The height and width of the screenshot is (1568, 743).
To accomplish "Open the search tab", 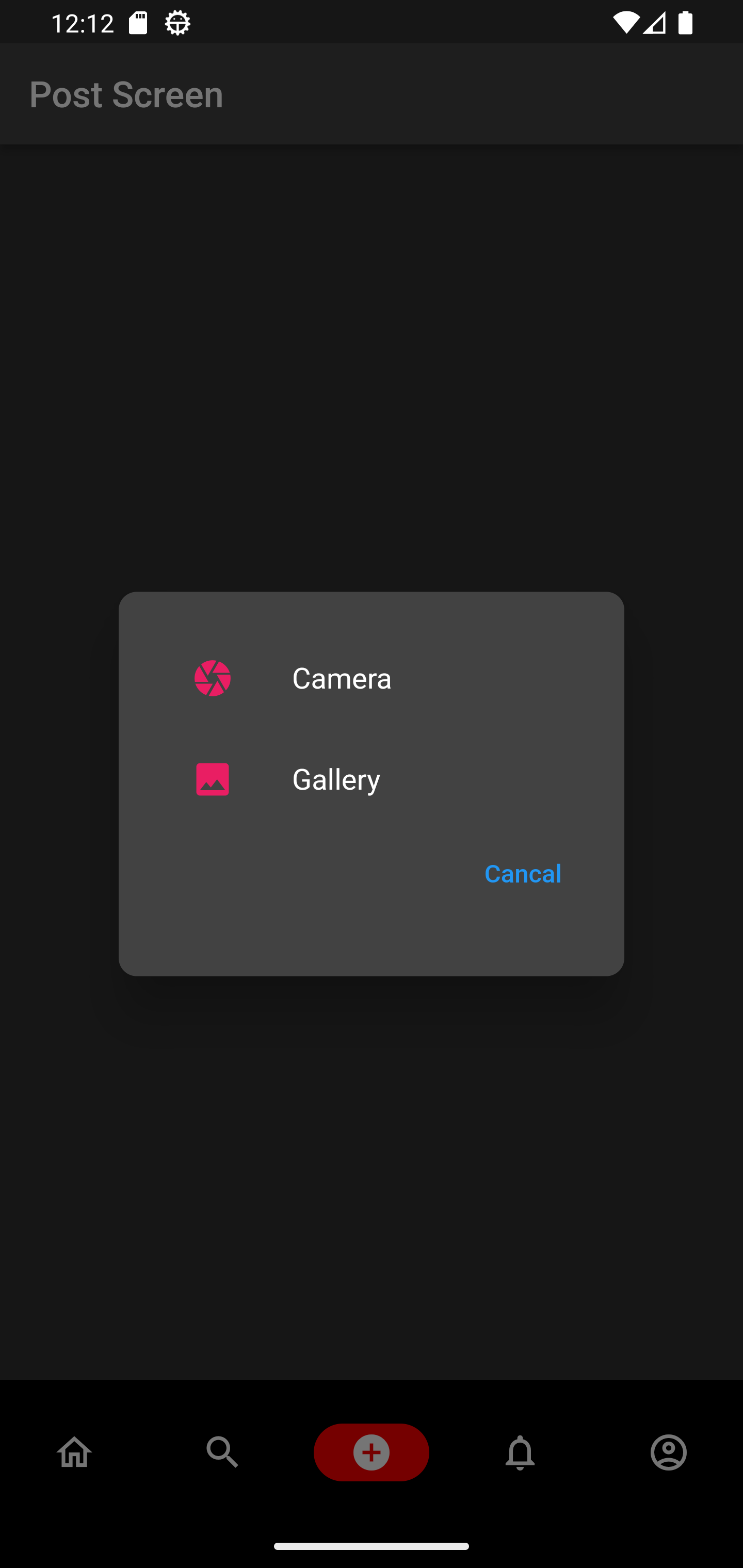I will [222, 1452].
